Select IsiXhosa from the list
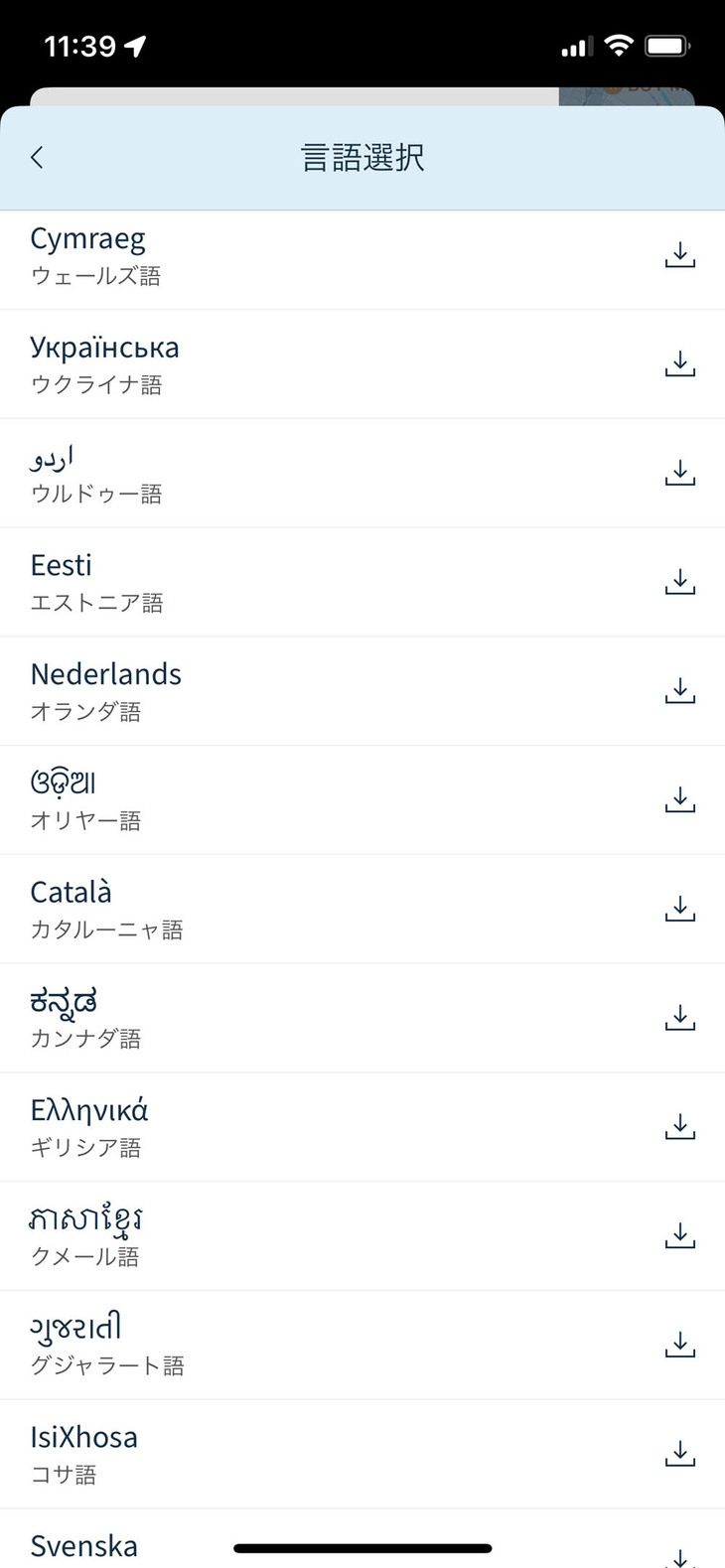 298,1454
